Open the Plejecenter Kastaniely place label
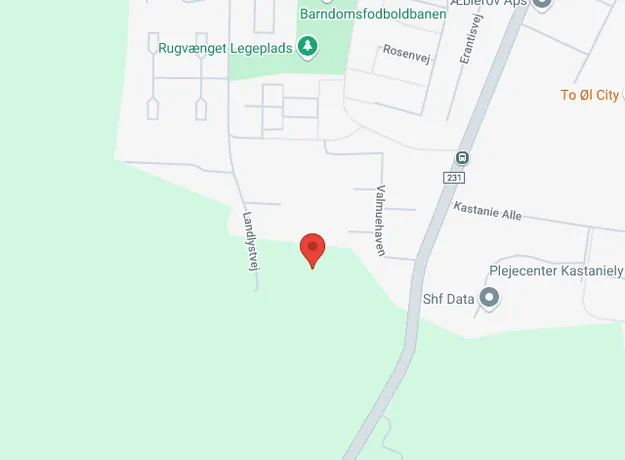 tap(556, 271)
